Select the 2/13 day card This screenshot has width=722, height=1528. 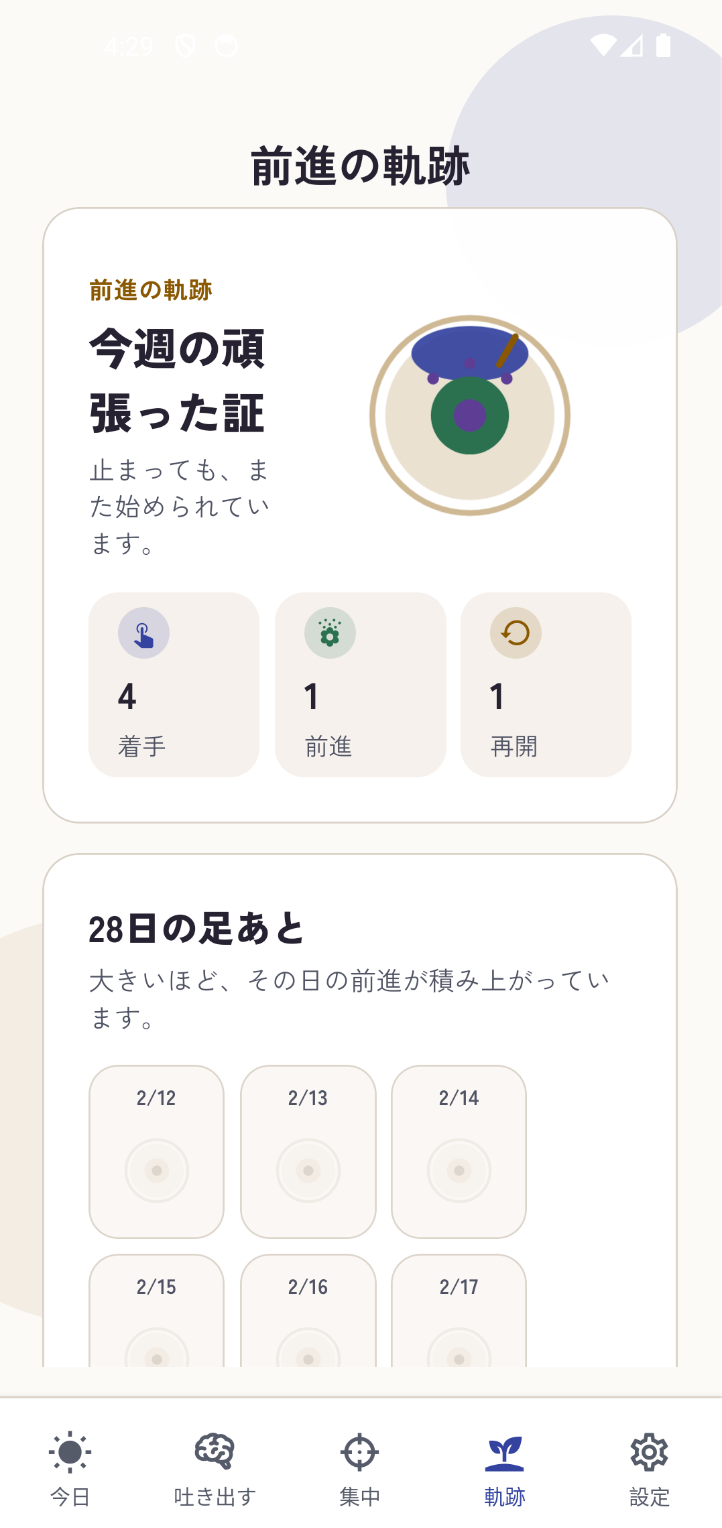pos(307,1151)
